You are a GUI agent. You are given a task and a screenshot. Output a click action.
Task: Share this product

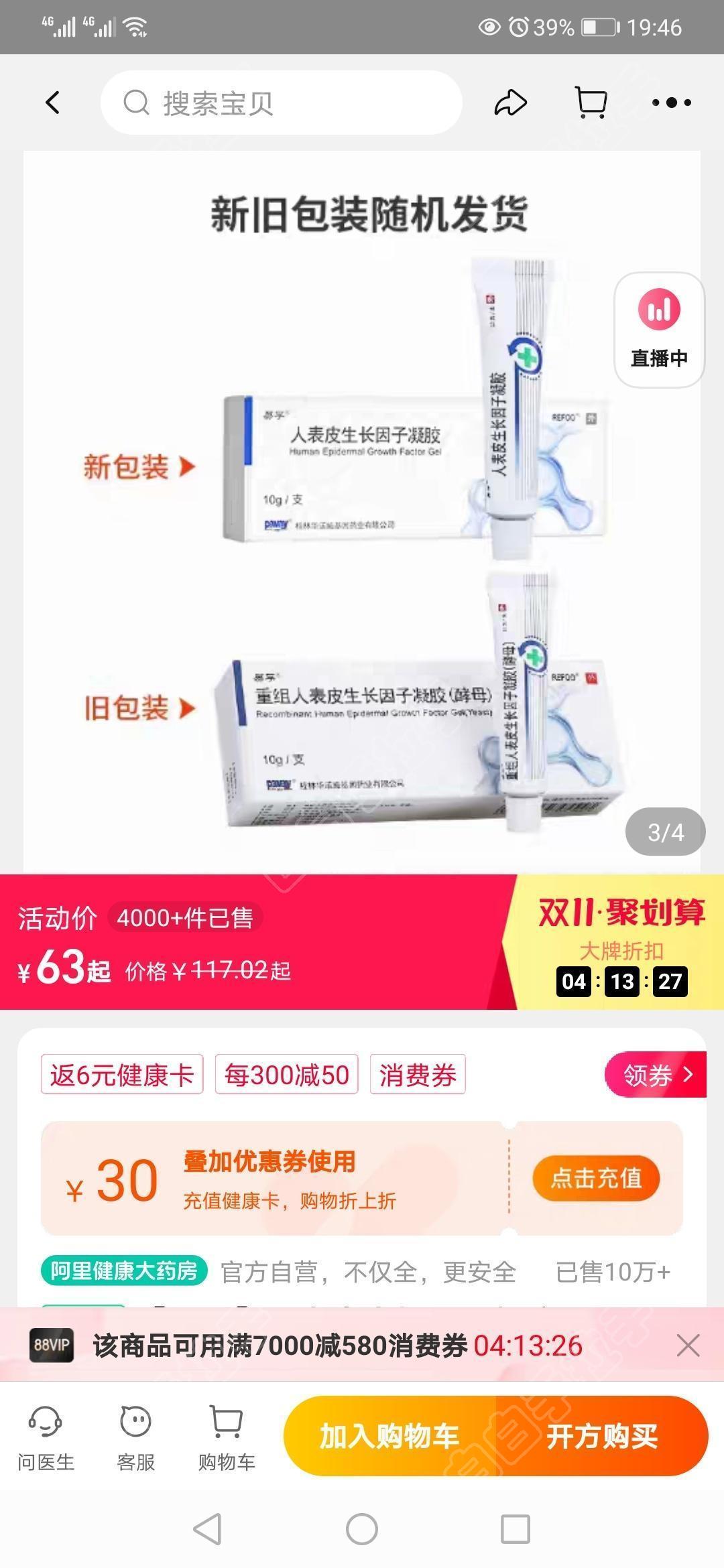510,103
